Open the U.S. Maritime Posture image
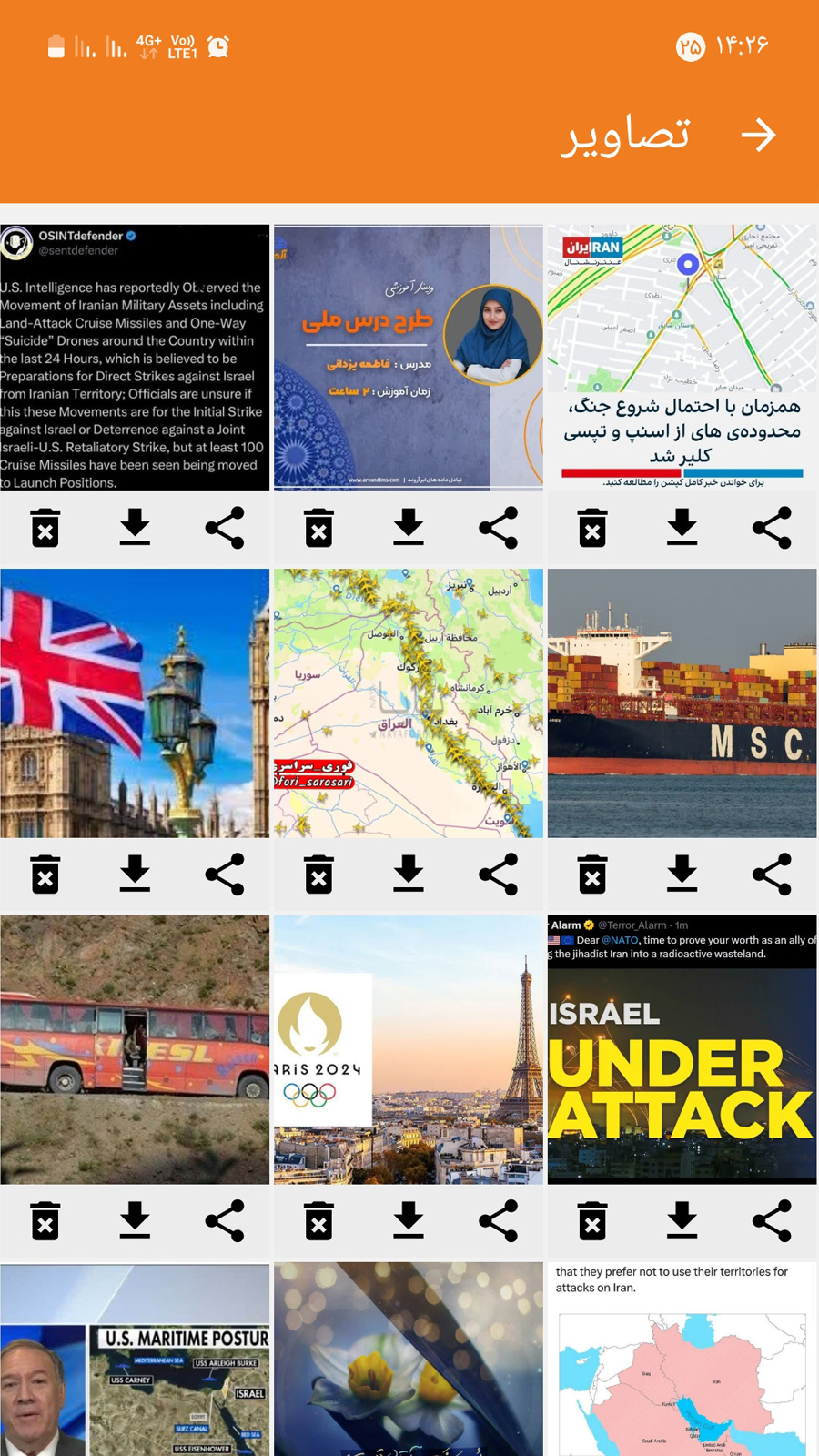The height and width of the screenshot is (1456, 819). (135, 1359)
